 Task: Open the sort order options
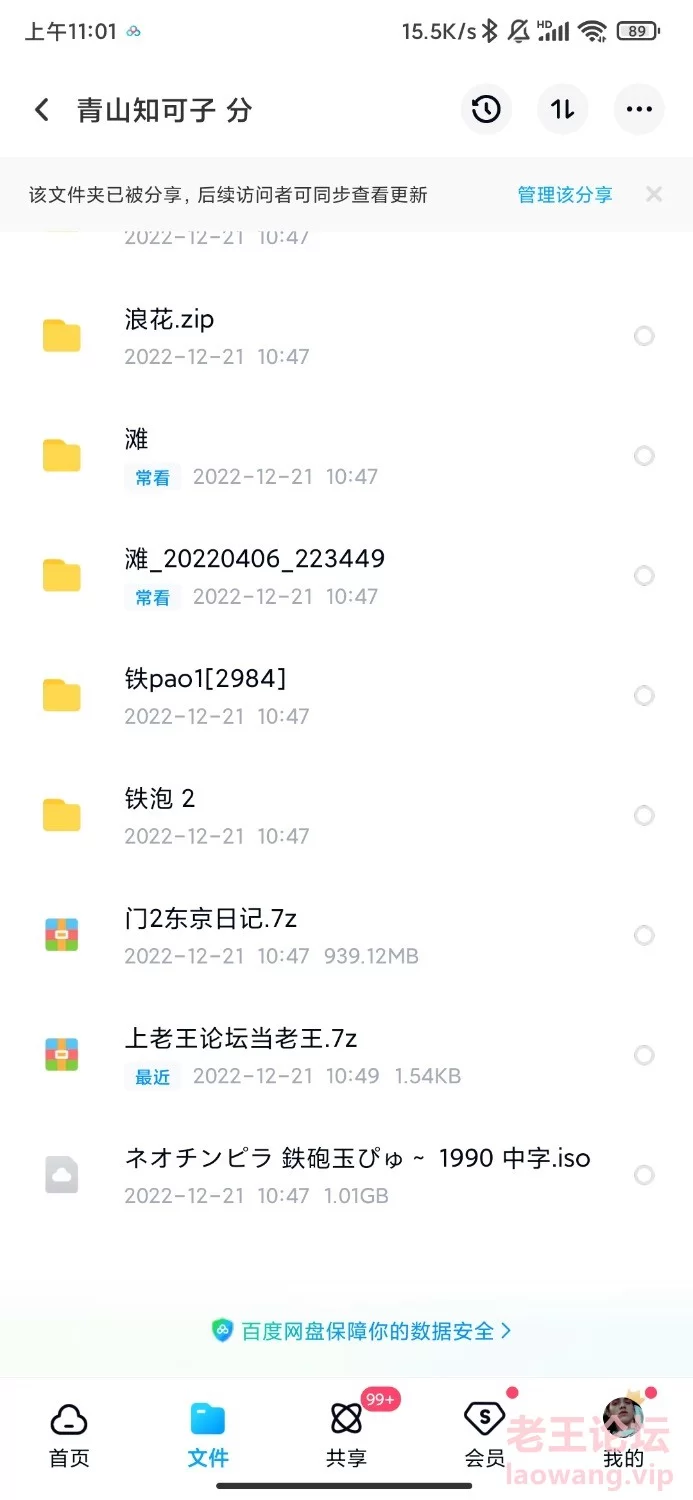[x=563, y=109]
